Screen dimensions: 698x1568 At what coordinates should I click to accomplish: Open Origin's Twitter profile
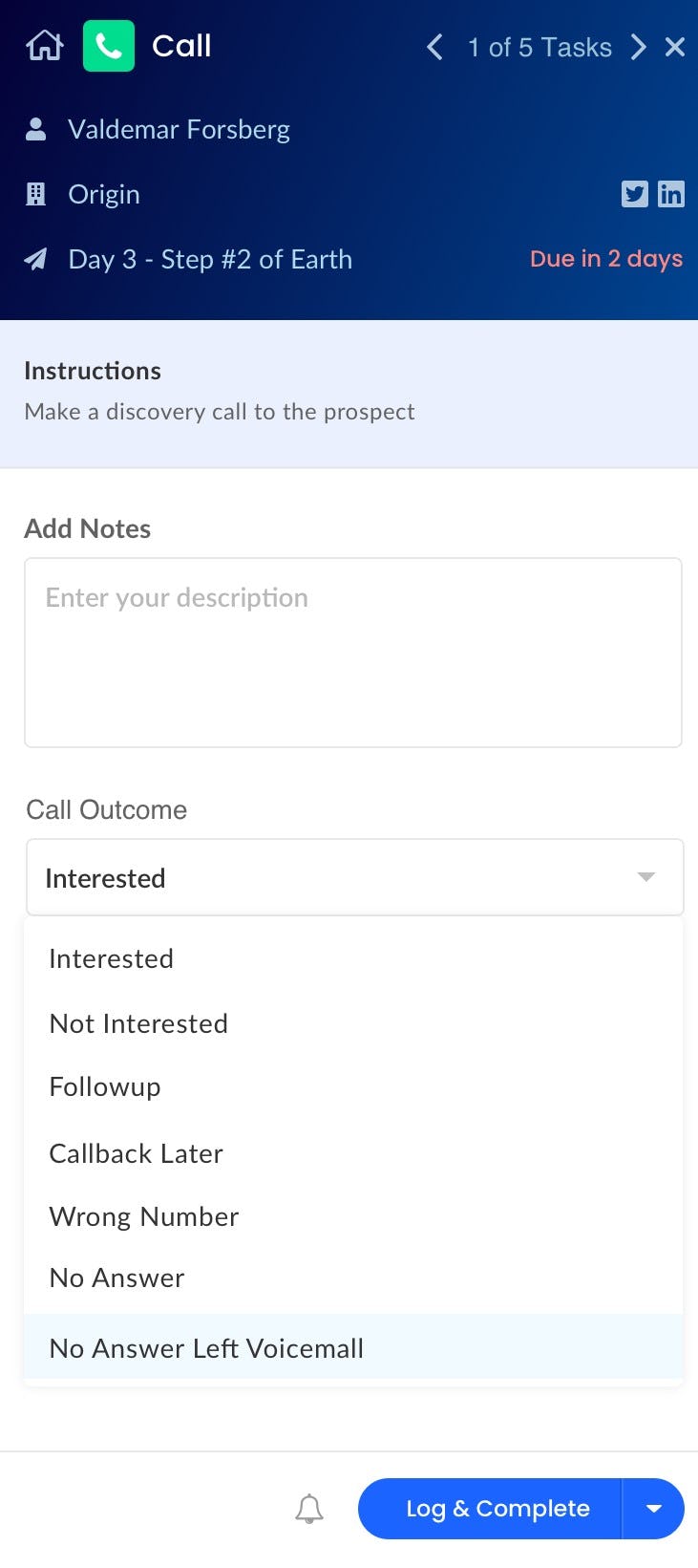(634, 194)
